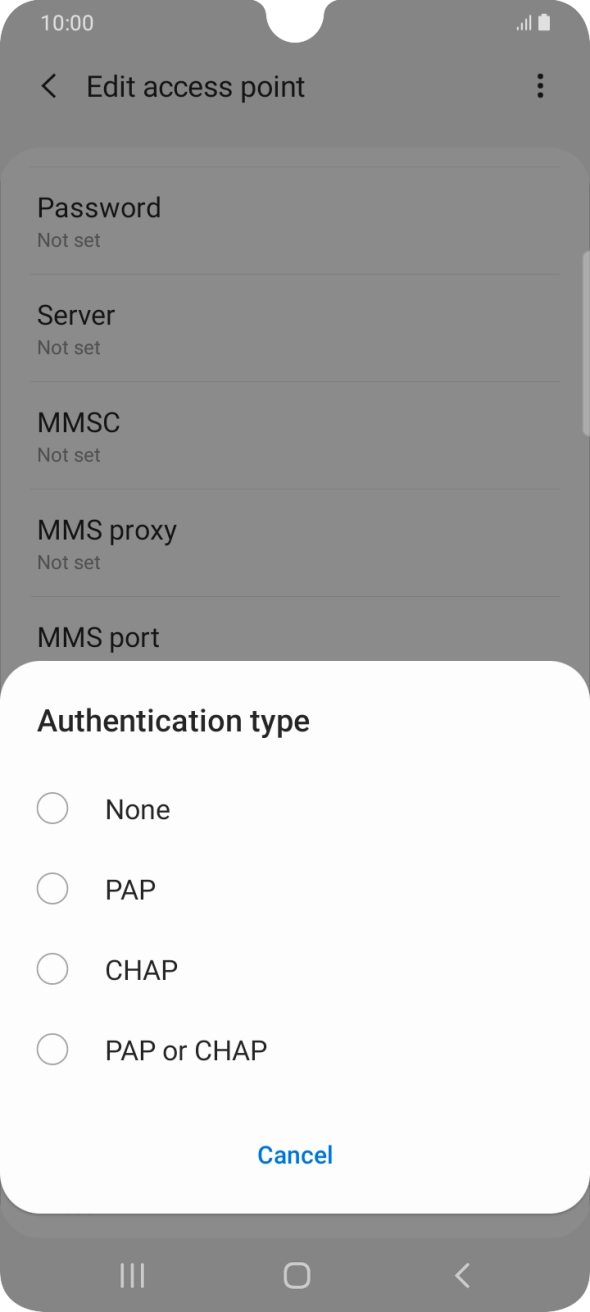Select the CHAP radio button
This screenshot has height=1312, width=590.
52,969
